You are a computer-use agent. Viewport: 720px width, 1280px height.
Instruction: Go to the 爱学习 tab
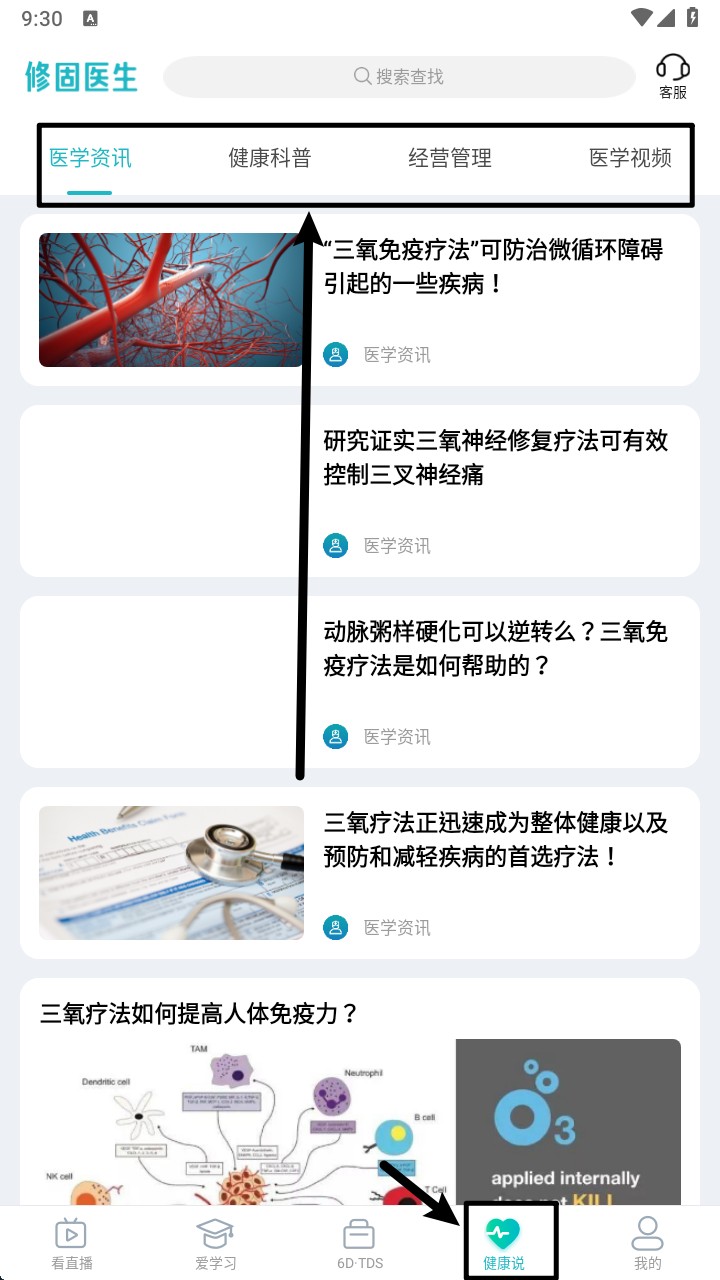point(215,1243)
